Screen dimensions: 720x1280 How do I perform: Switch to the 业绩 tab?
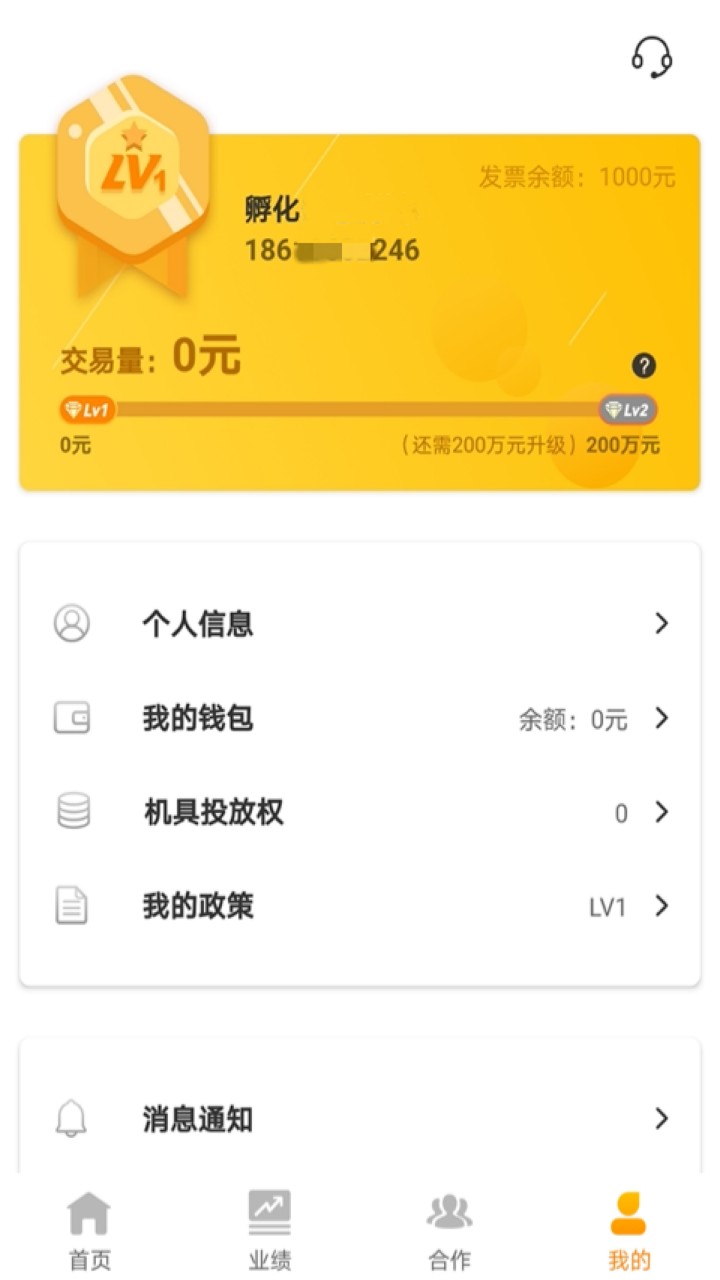click(269, 1231)
